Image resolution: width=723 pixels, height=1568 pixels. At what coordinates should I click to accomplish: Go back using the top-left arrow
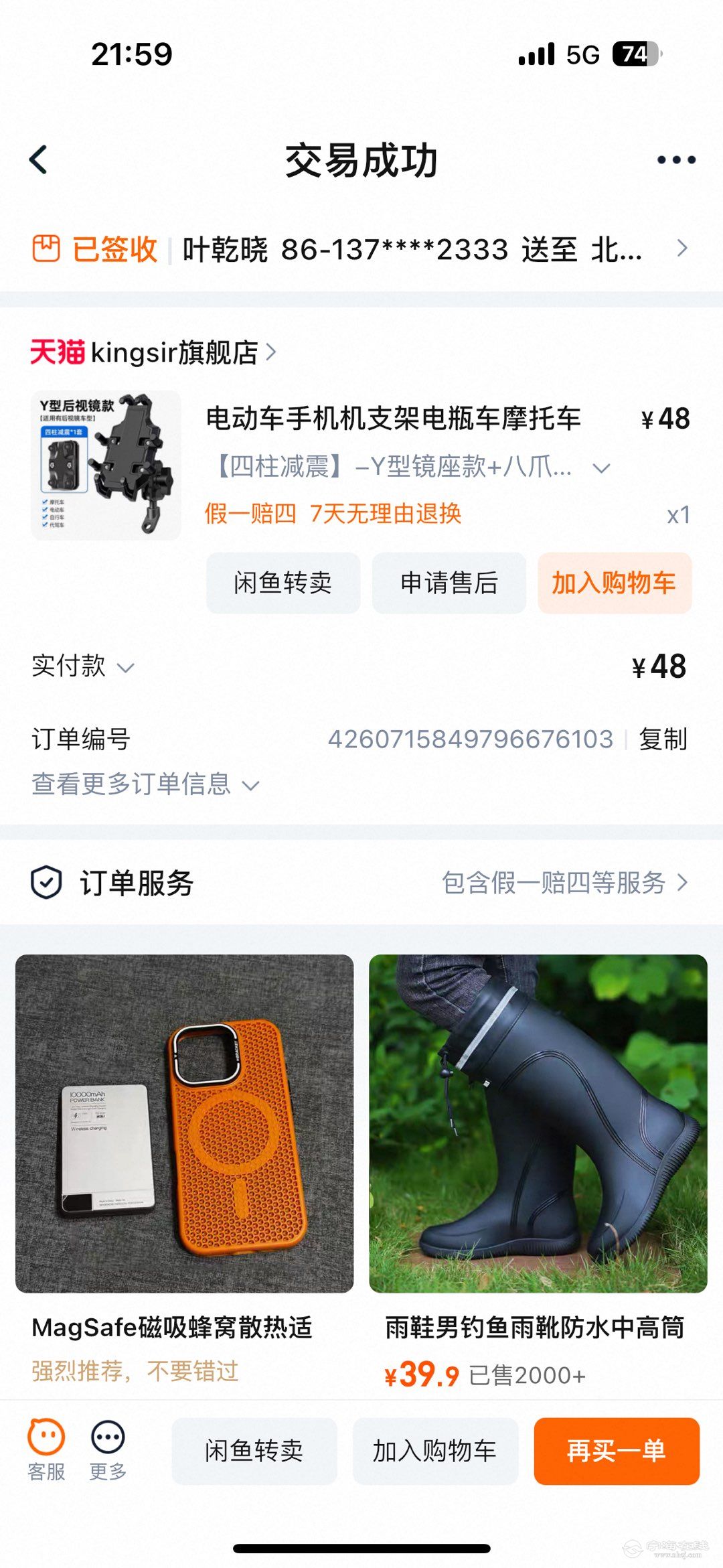(x=39, y=159)
